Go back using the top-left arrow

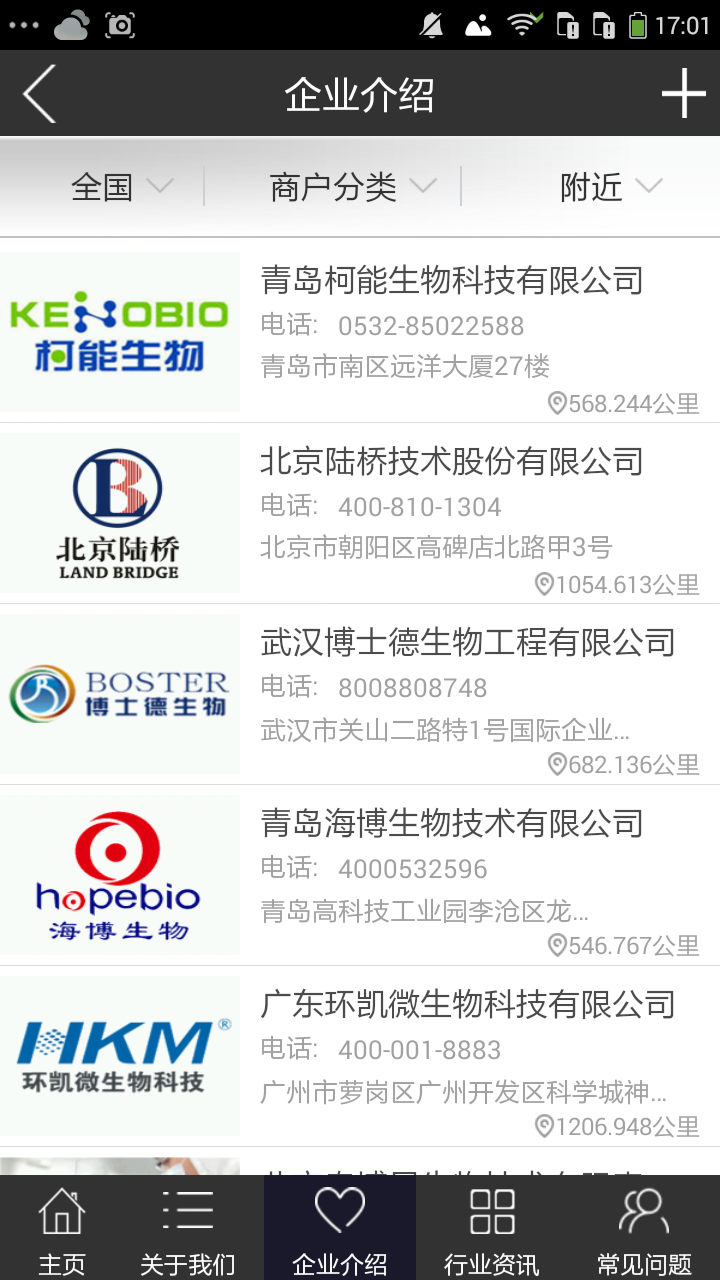pyautogui.click(x=40, y=95)
